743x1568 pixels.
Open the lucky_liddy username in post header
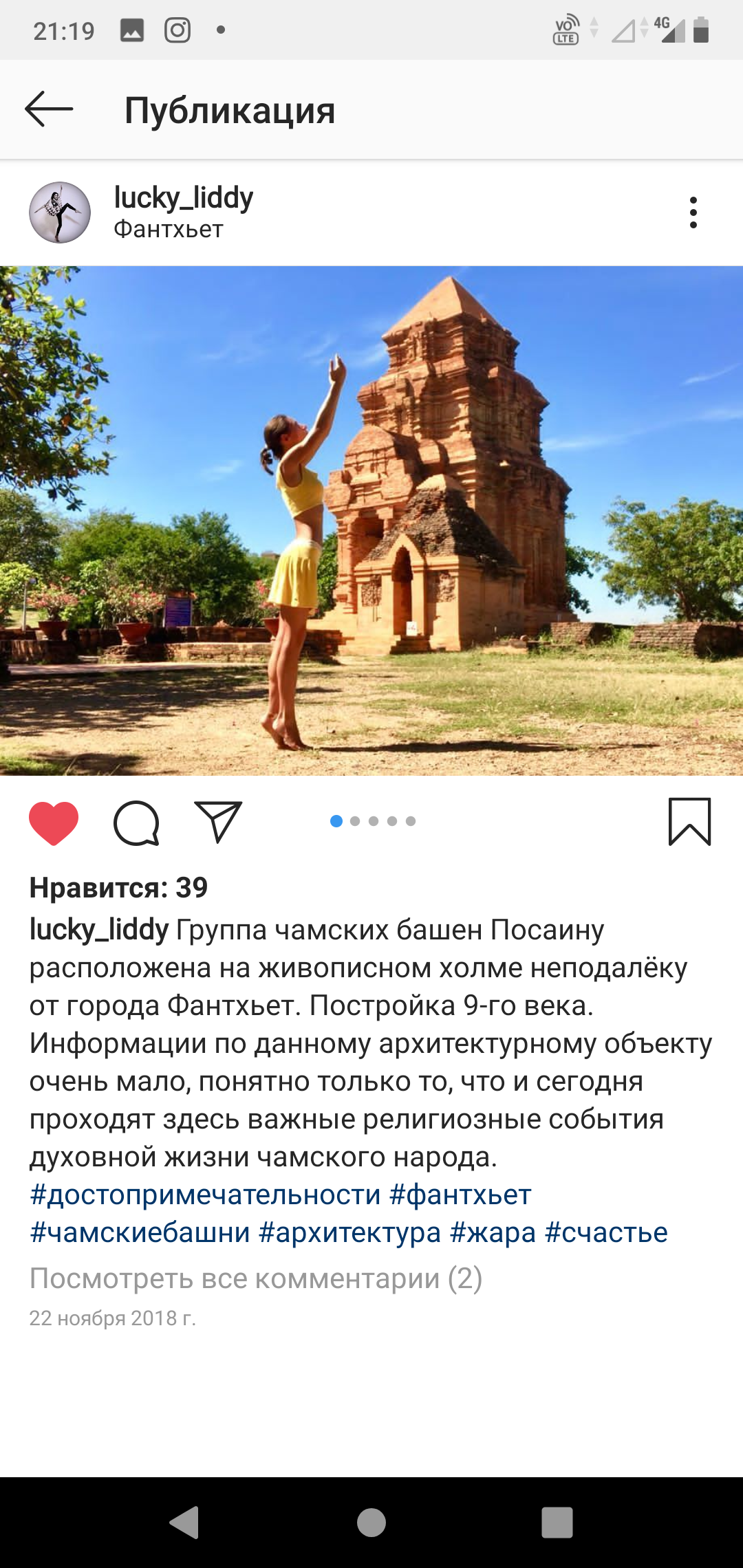pos(184,198)
